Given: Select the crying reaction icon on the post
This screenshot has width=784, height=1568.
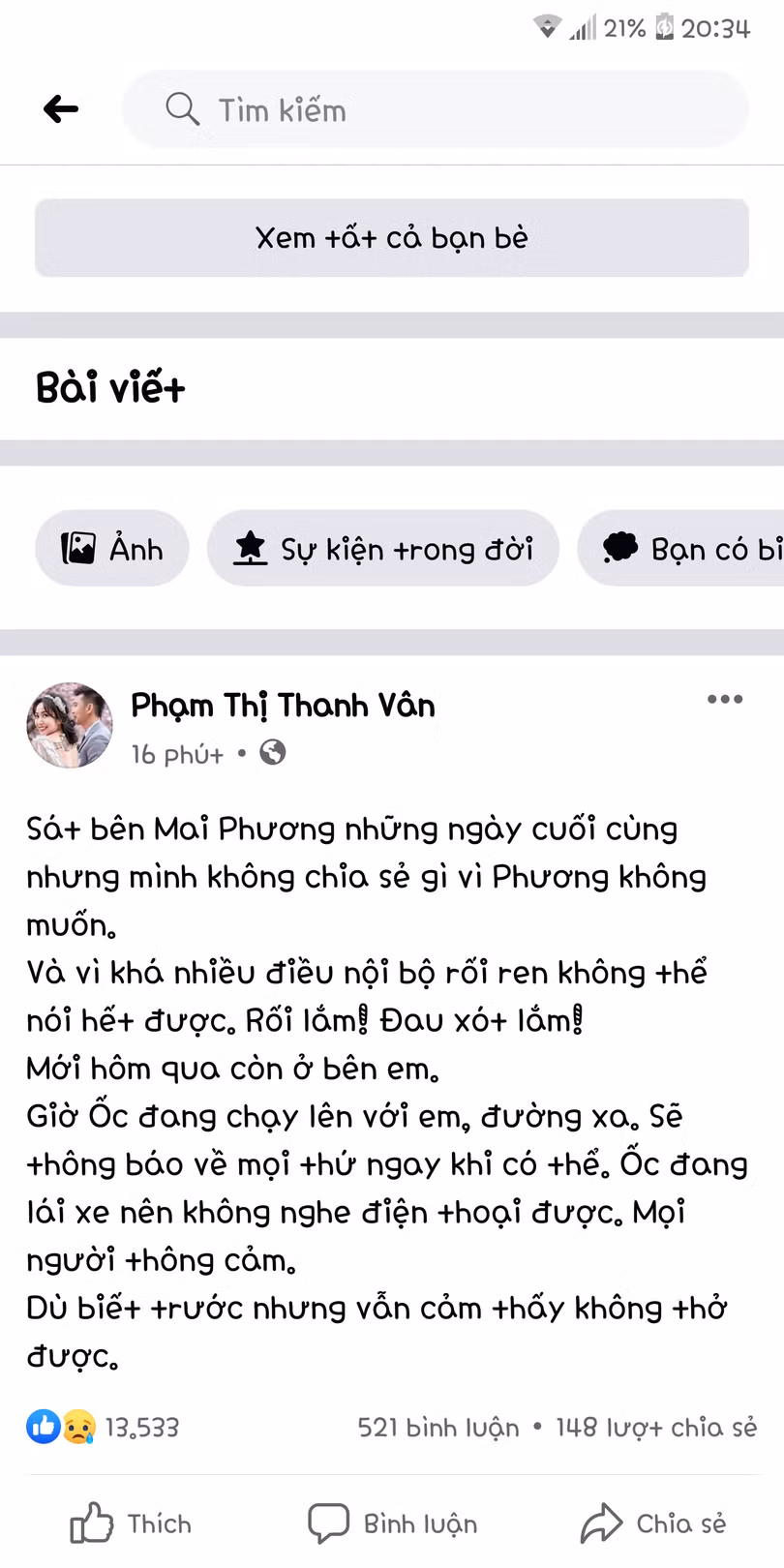Looking at the screenshot, I should point(79,1427).
